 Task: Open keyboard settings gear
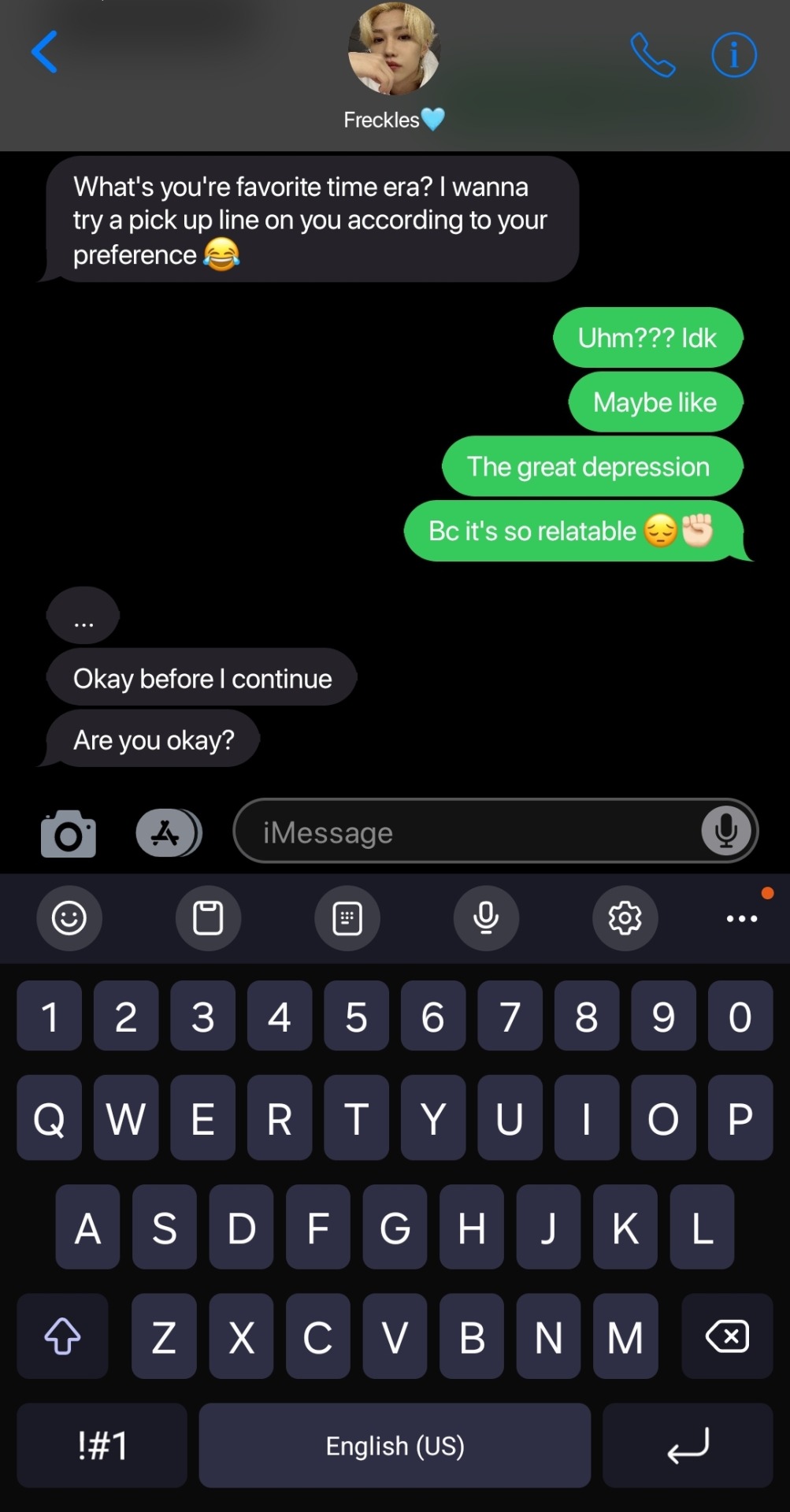(625, 918)
